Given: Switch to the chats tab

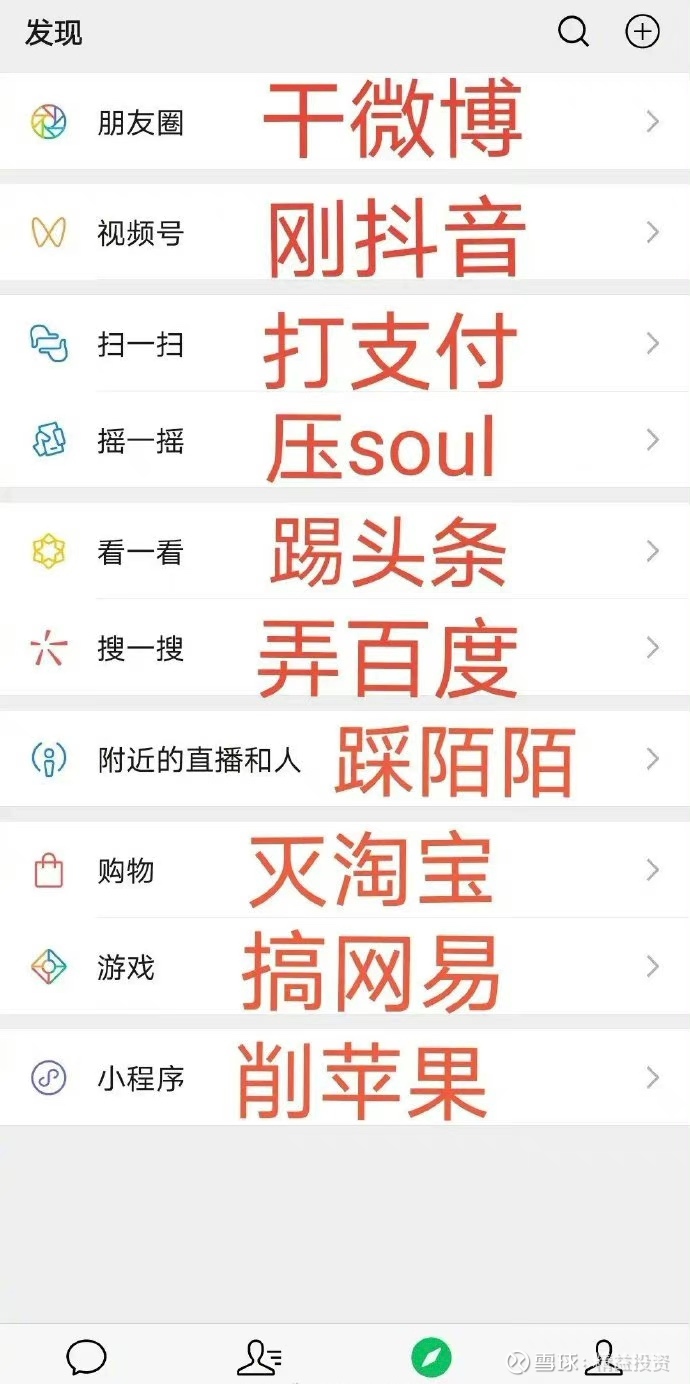Looking at the screenshot, I should click(86, 1356).
